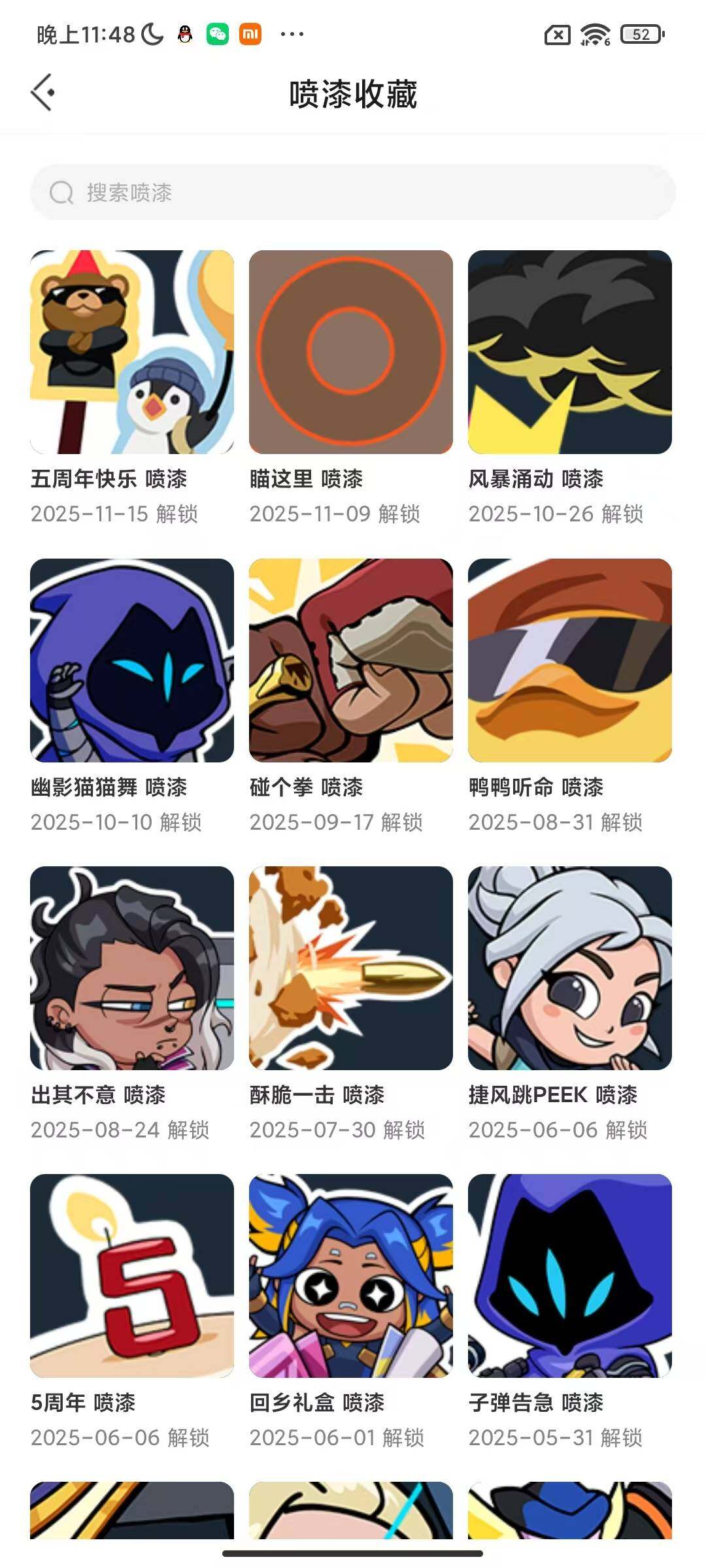This screenshot has height=1568, width=706.
Task: Open the 风暴涌动 喷漆 tile
Action: pos(570,352)
